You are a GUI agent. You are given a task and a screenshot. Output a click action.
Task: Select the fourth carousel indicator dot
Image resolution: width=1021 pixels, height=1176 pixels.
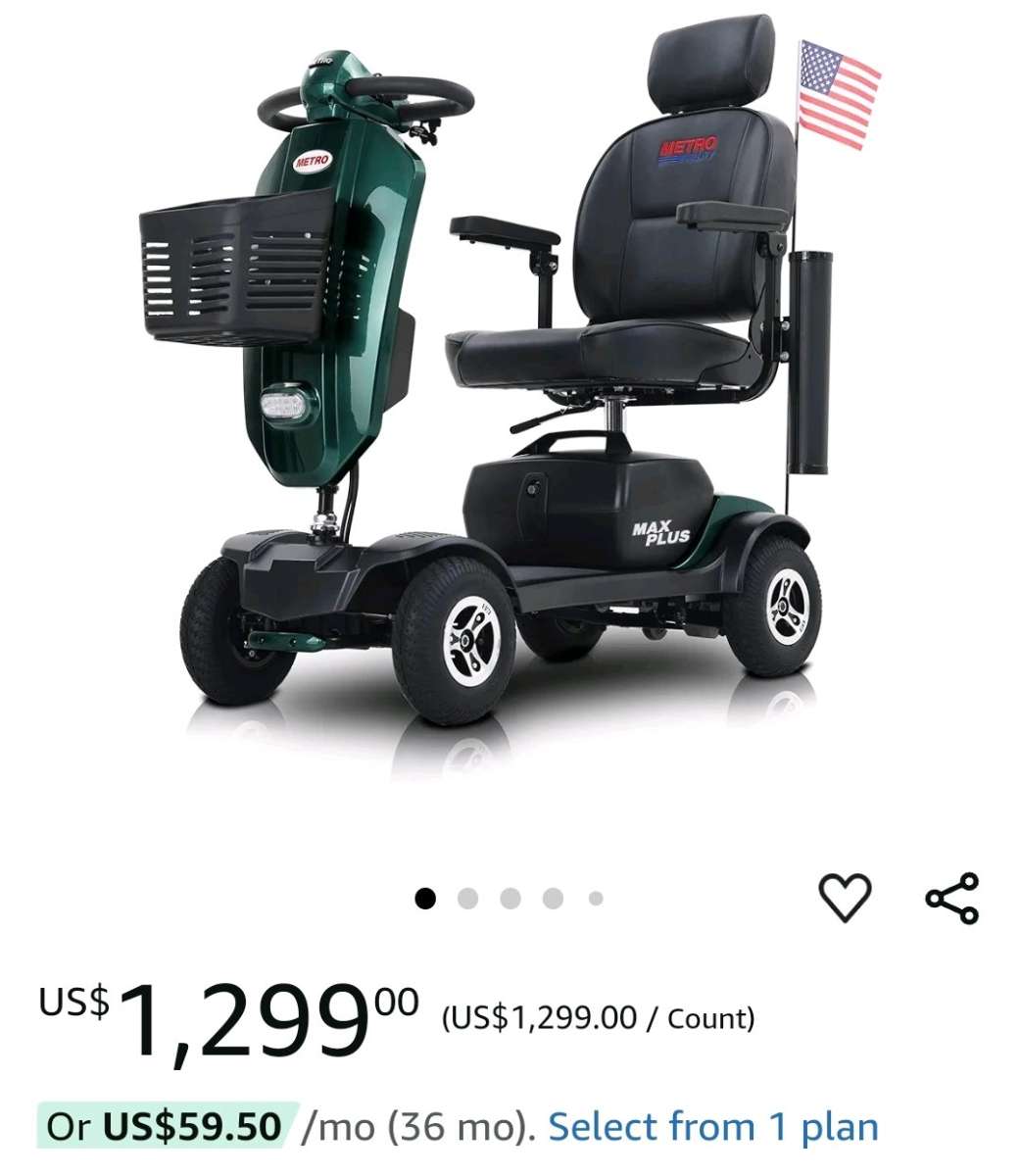(x=554, y=896)
